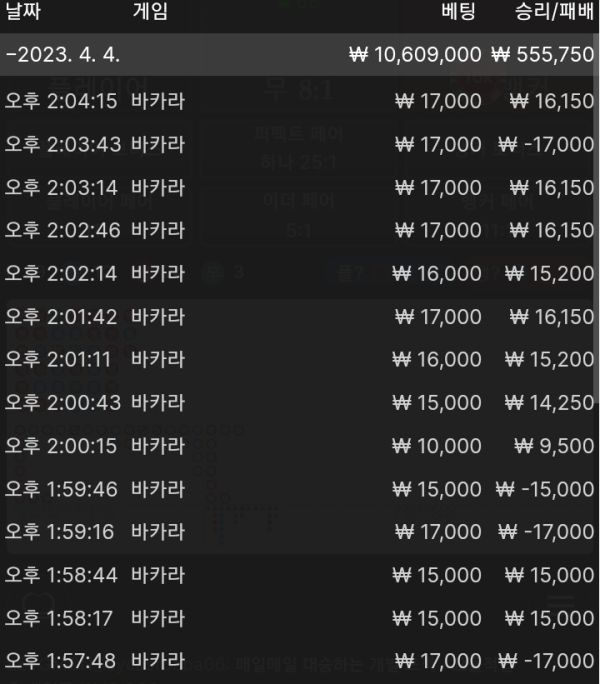Open the 오후 2:00:15 바카라 entry
Image resolution: width=600 pixels, height=684 pixels.
pos(300,446)
